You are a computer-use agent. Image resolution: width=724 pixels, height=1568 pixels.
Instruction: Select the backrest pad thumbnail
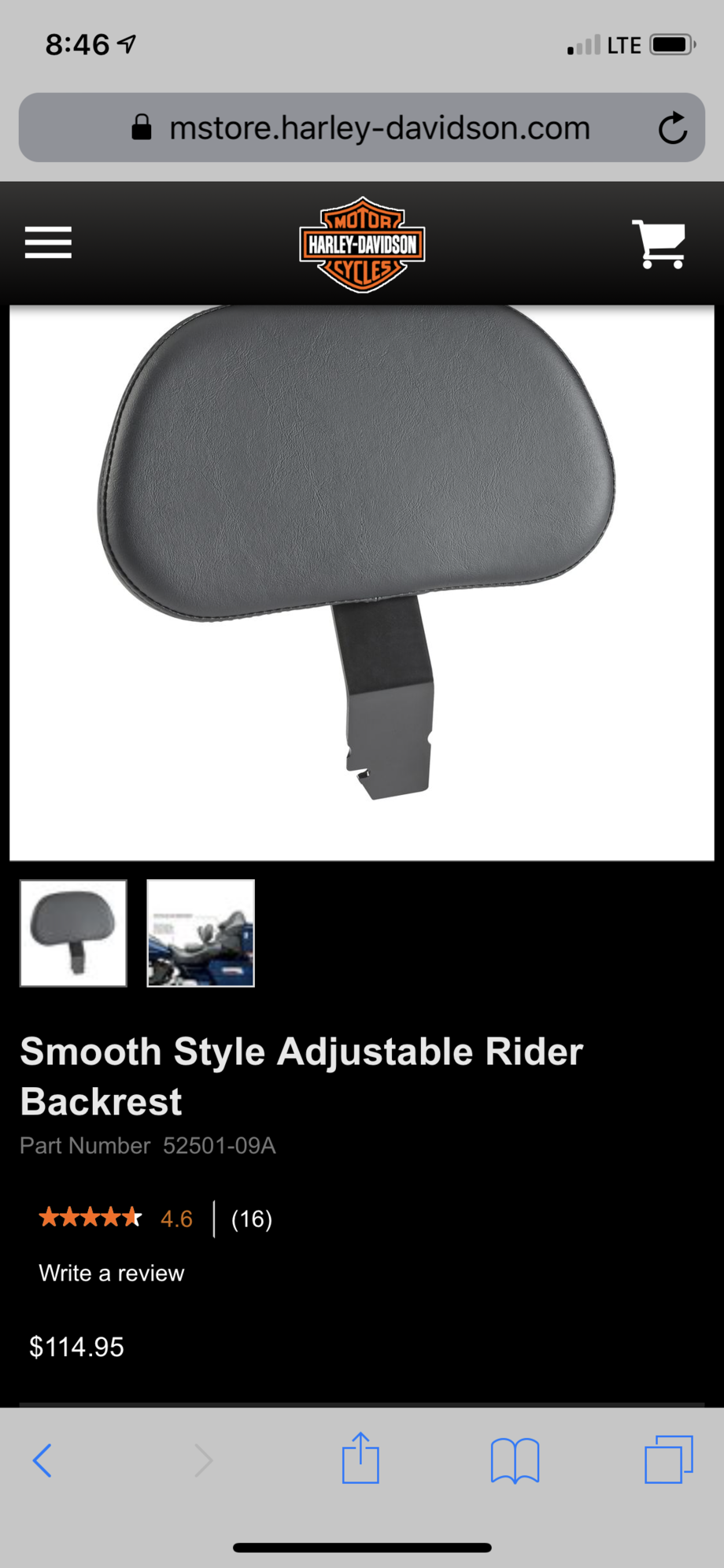click(73, 933)
